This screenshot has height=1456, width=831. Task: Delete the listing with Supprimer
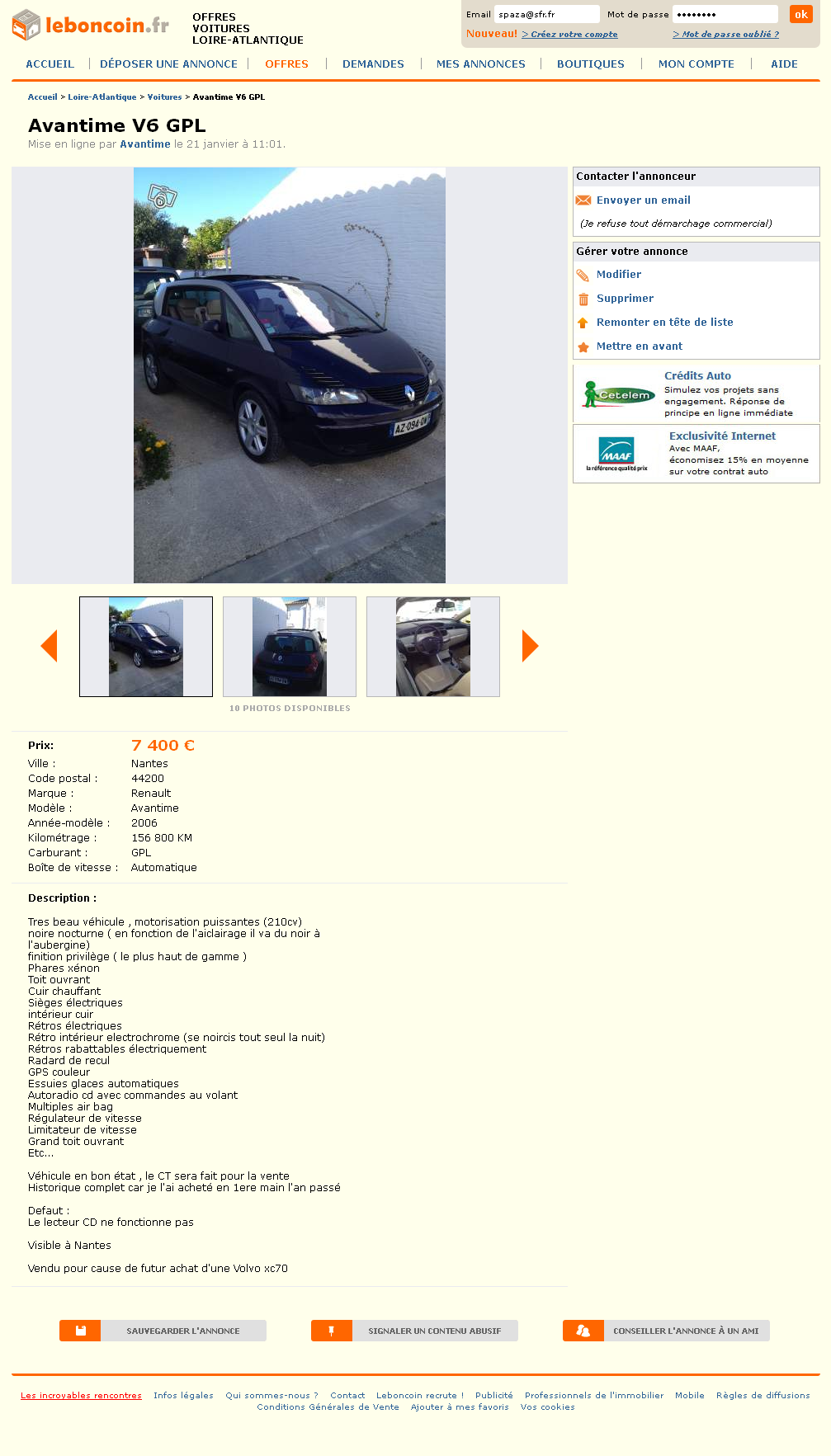pyautogui.click(x=625, y=299)
